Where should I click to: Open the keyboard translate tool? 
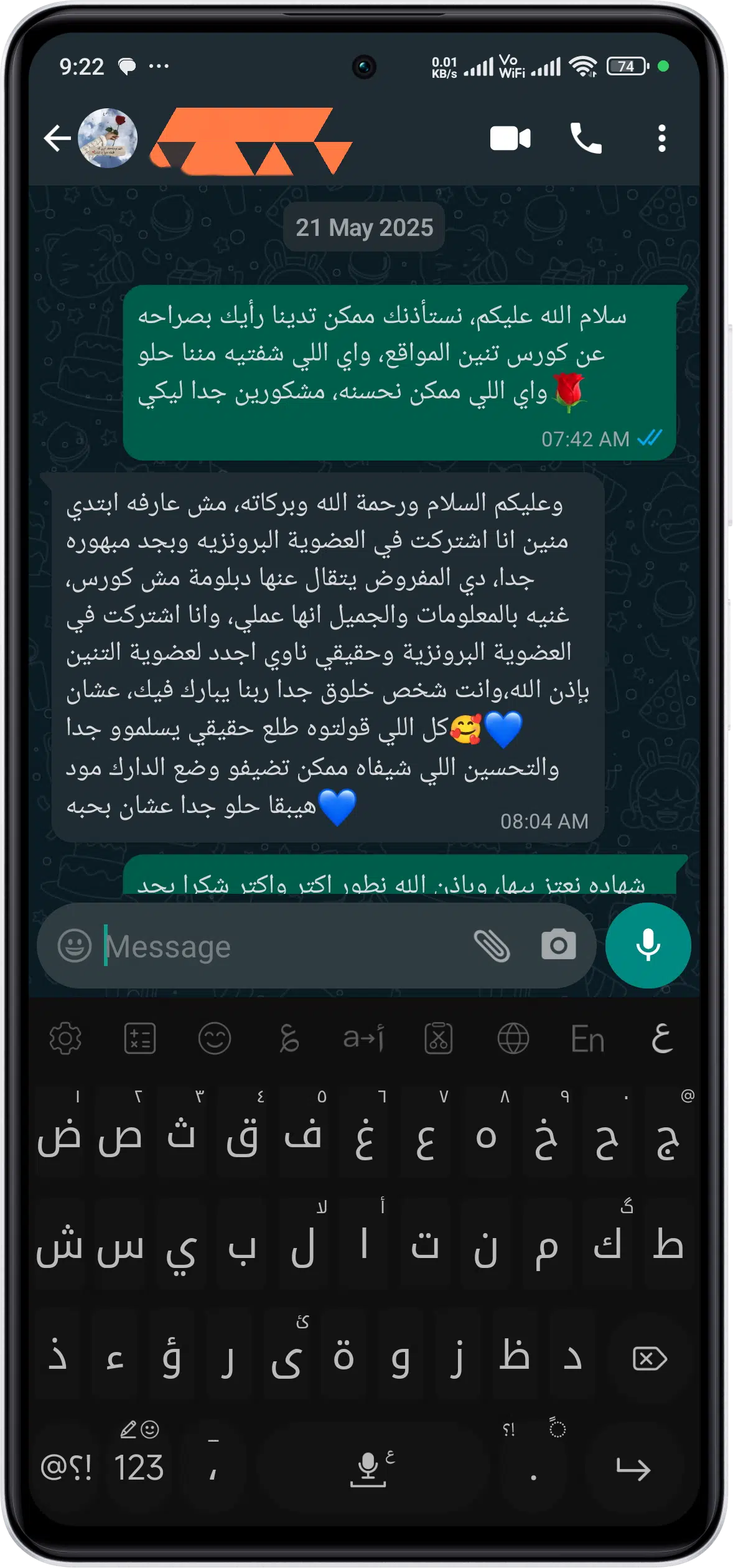coord(364,1038)
